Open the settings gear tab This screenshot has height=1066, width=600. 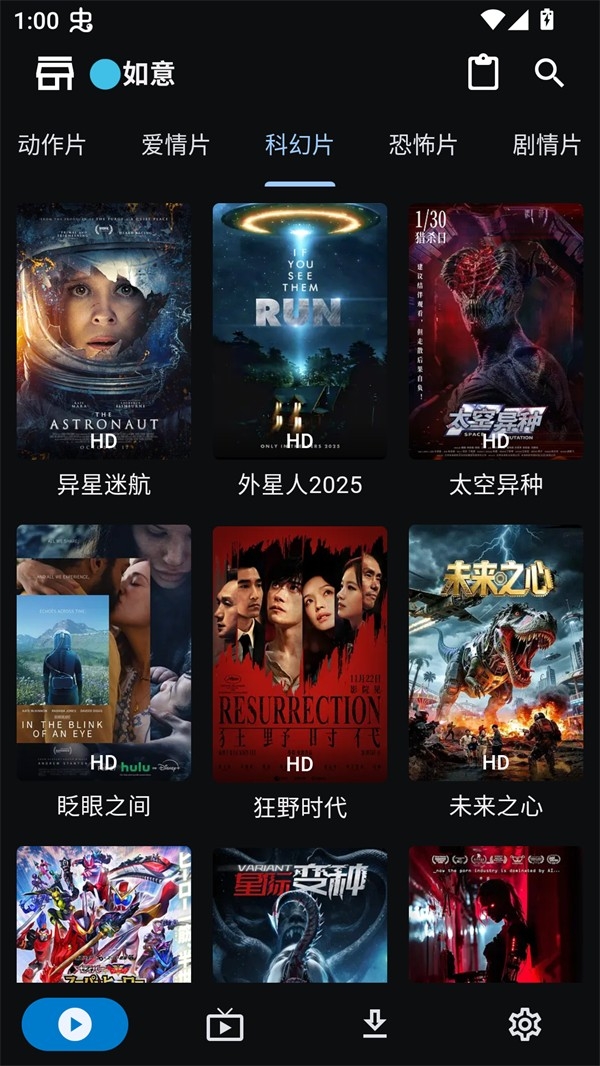pos(525,1024)
